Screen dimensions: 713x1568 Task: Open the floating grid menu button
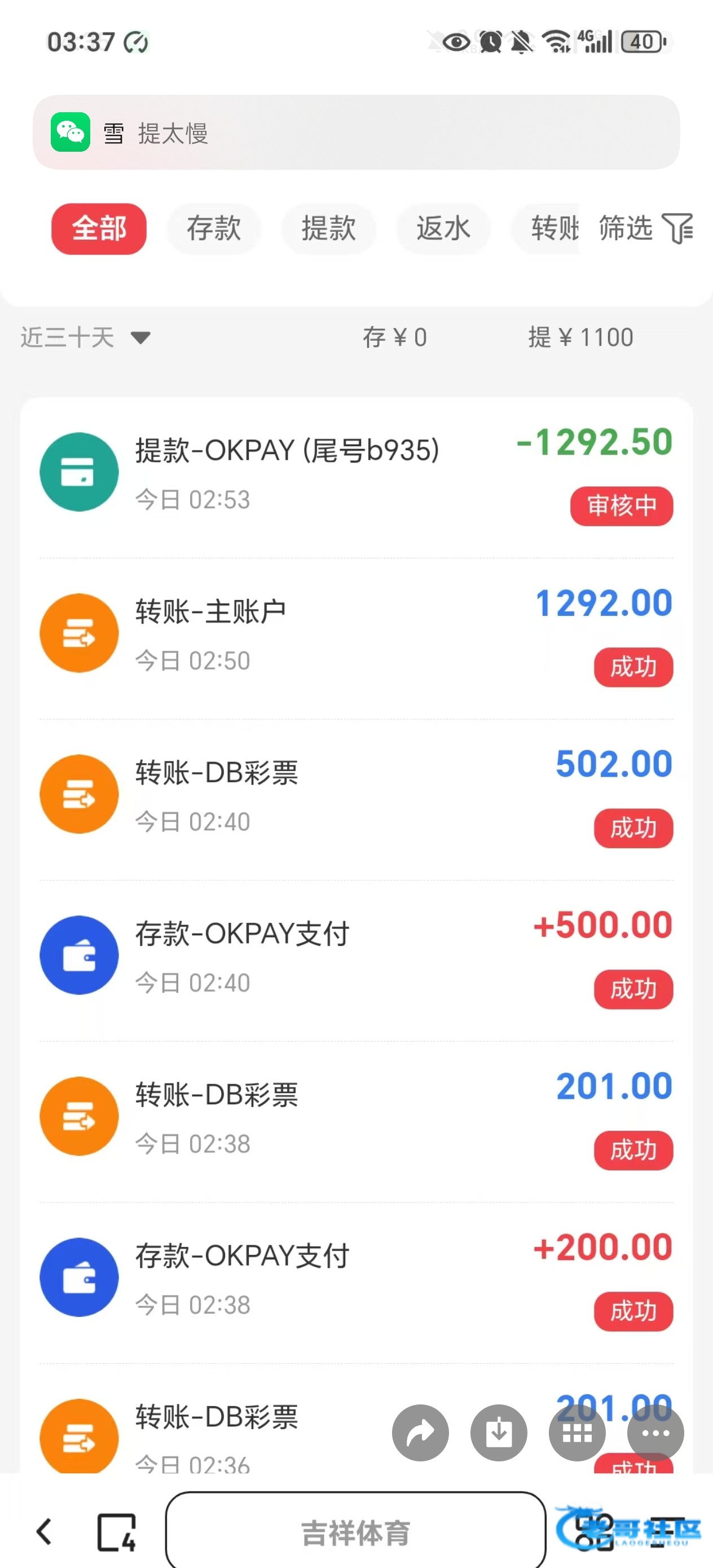click(x=576, y=1433)
